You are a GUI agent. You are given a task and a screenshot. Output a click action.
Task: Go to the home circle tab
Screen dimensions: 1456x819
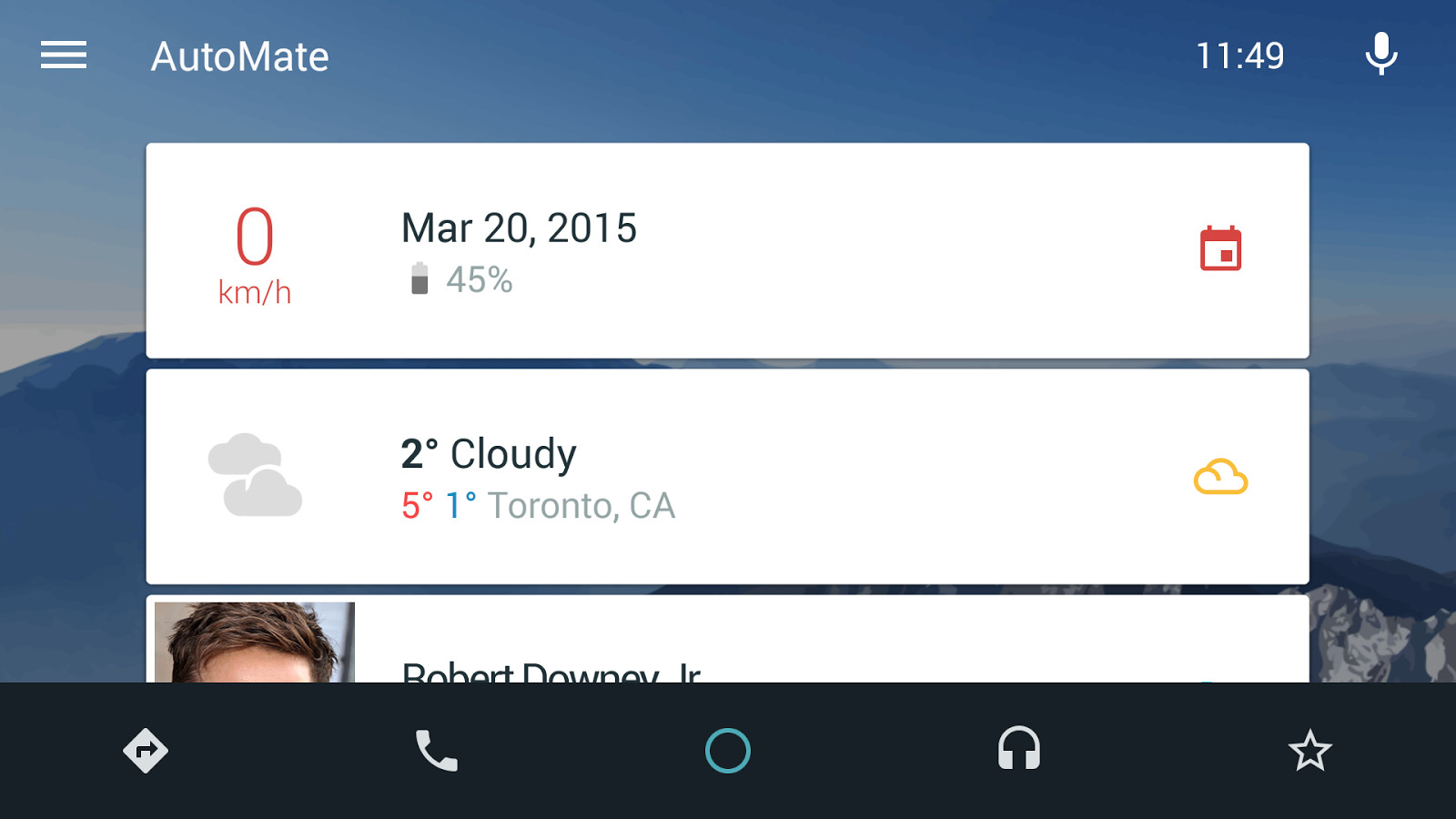728,751
